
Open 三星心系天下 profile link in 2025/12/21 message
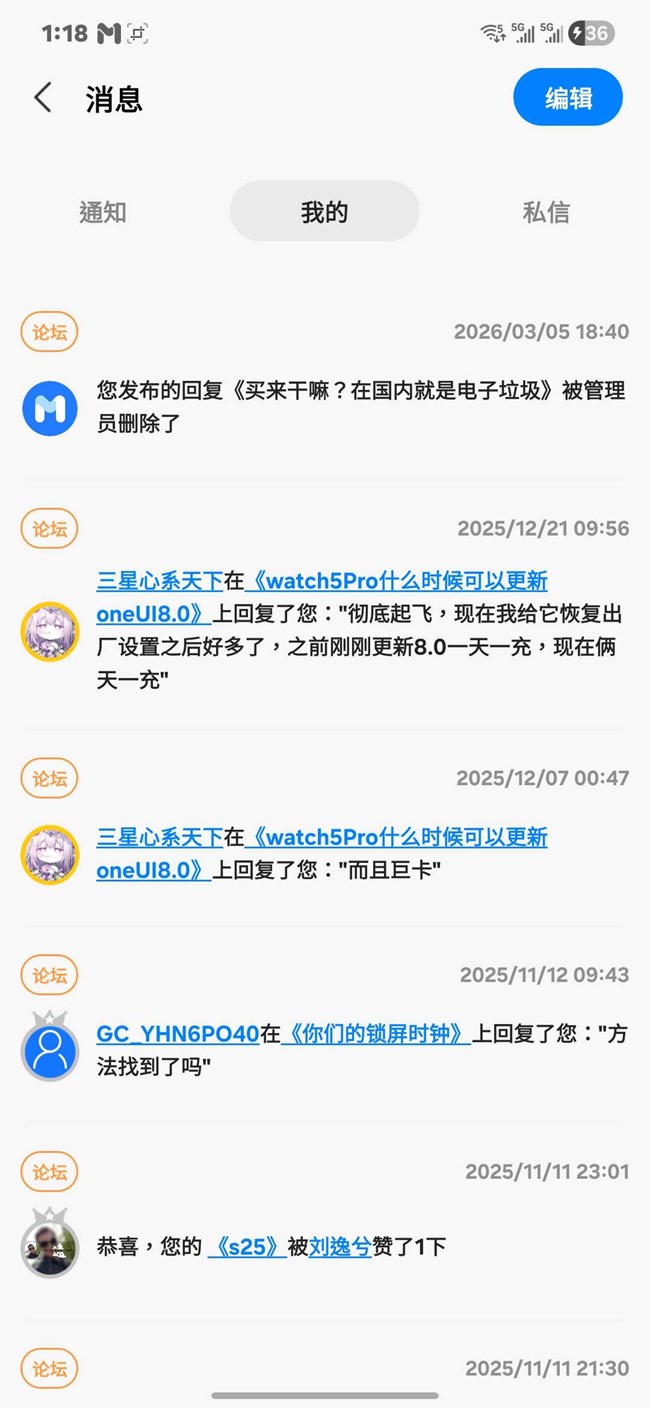point(160,581)
